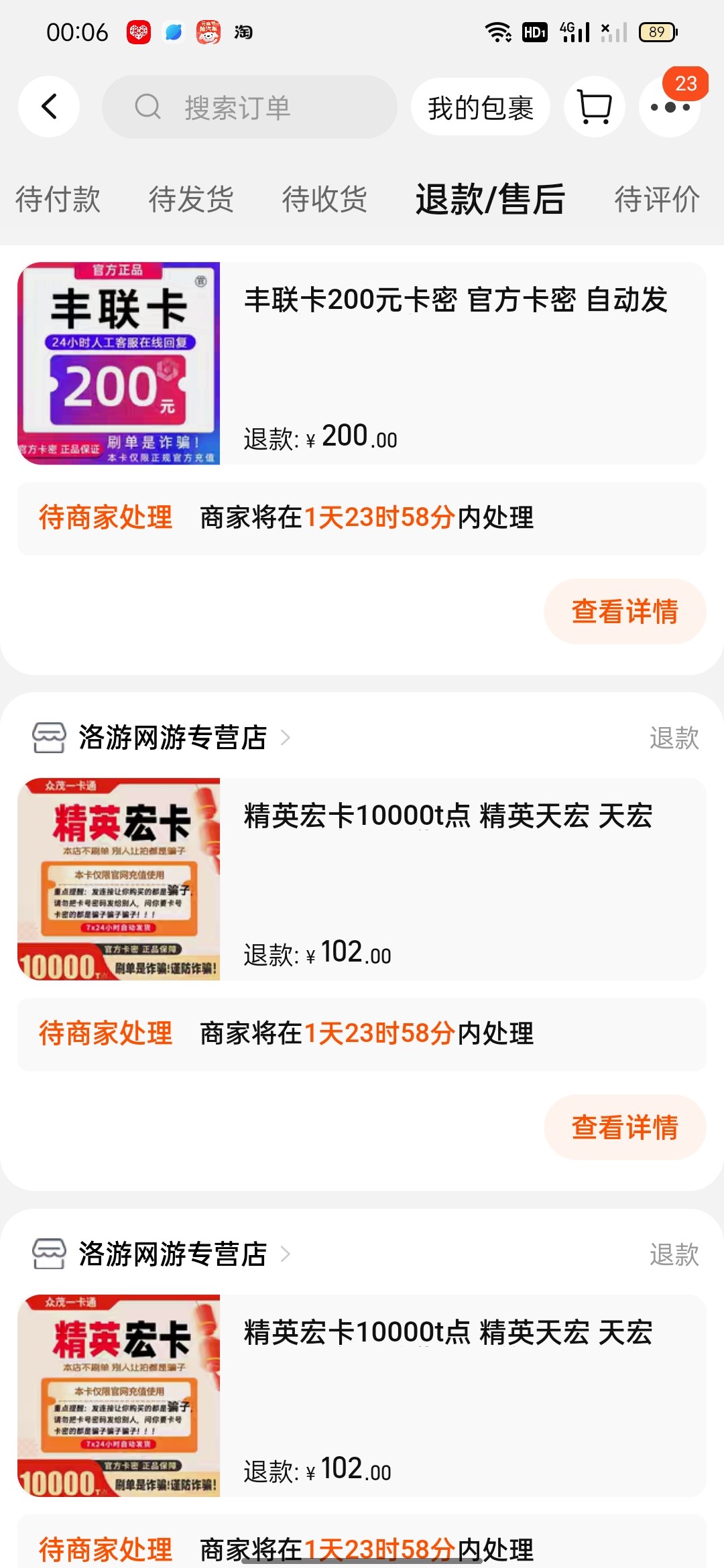Open the three-dot more menu
The width and height of the screenshot is (724, 1568).
click(x=670, y=107)
